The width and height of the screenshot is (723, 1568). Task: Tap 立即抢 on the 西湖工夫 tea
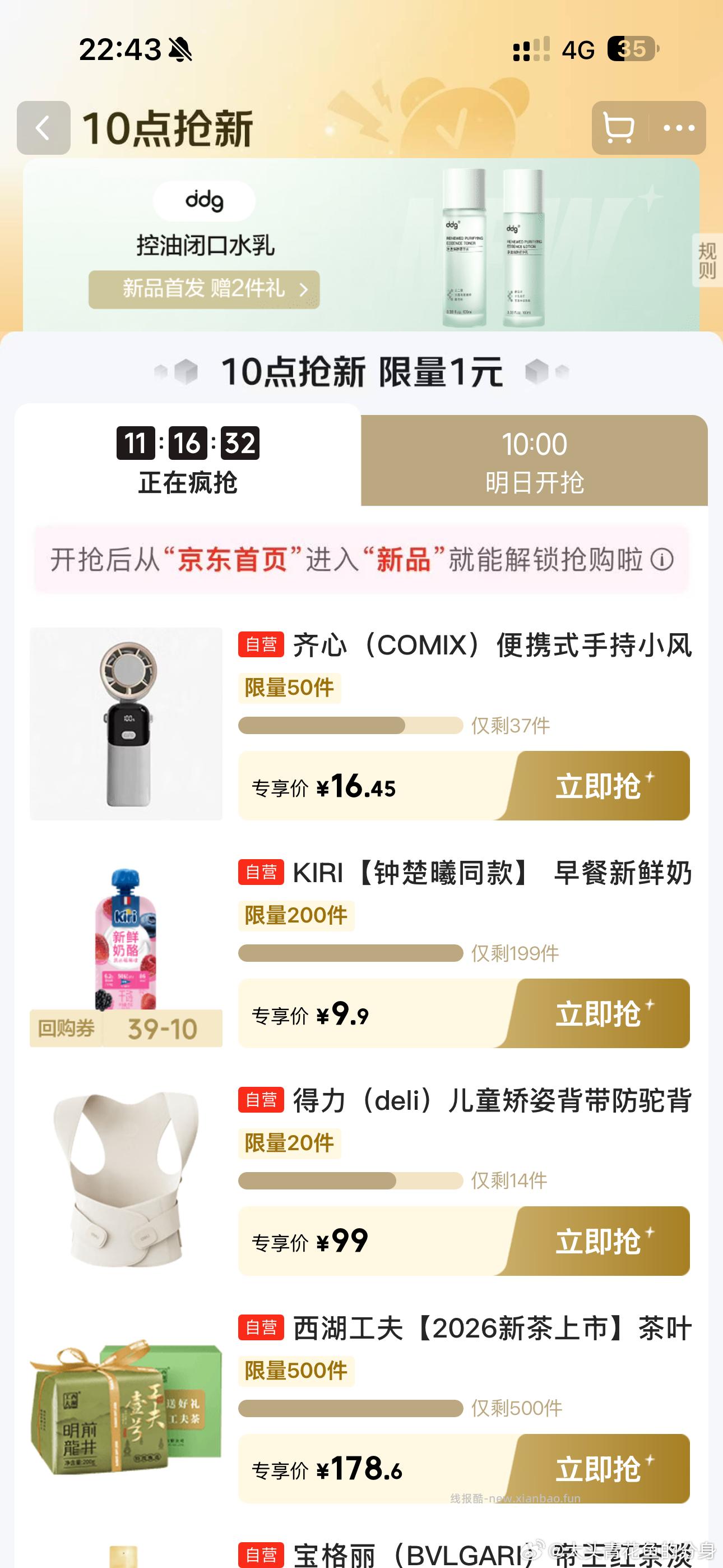[x=601, y=1467]
